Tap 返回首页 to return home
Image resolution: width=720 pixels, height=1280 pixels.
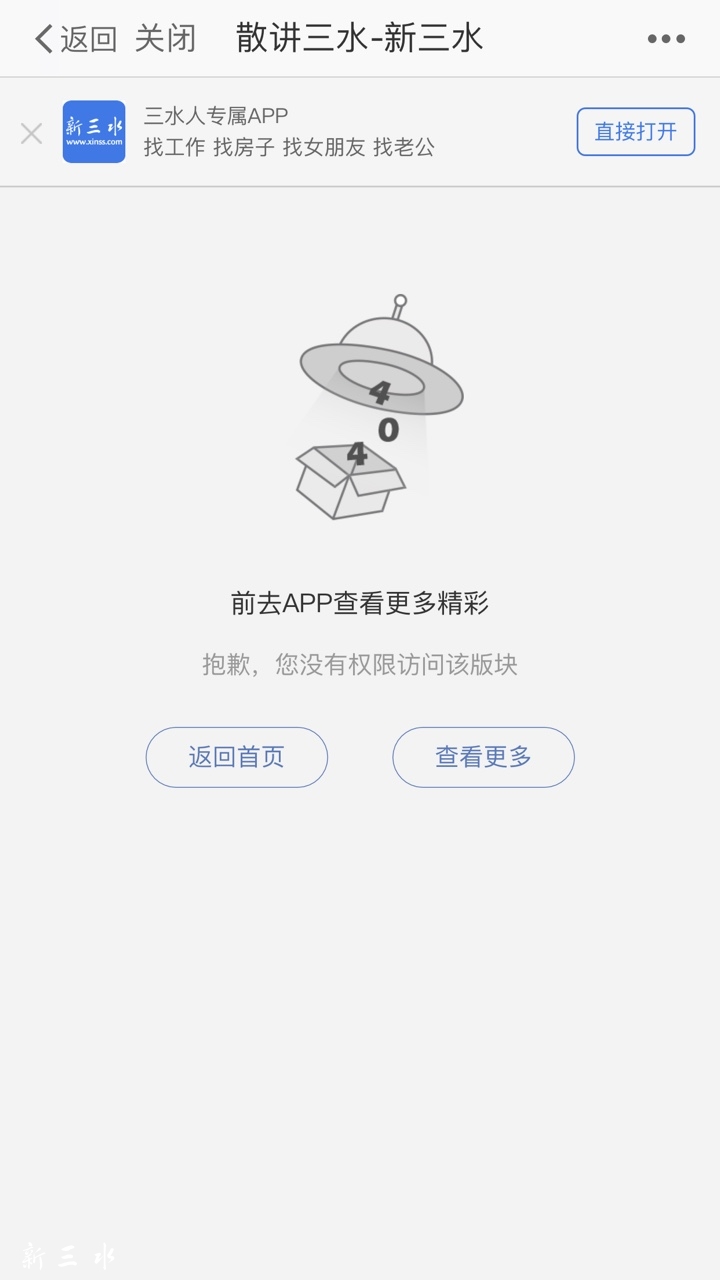(x=237, y=757)
